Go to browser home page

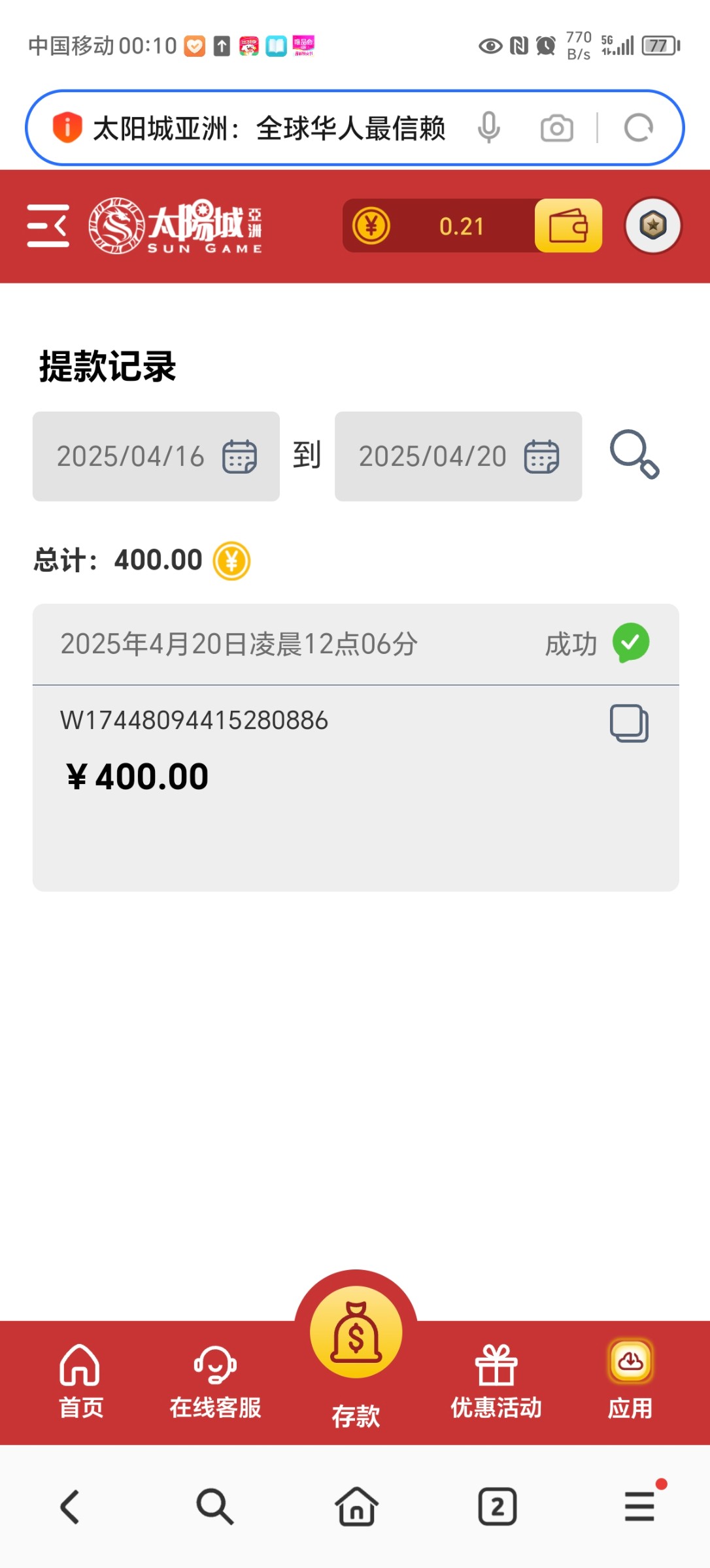pos(356,1507)
